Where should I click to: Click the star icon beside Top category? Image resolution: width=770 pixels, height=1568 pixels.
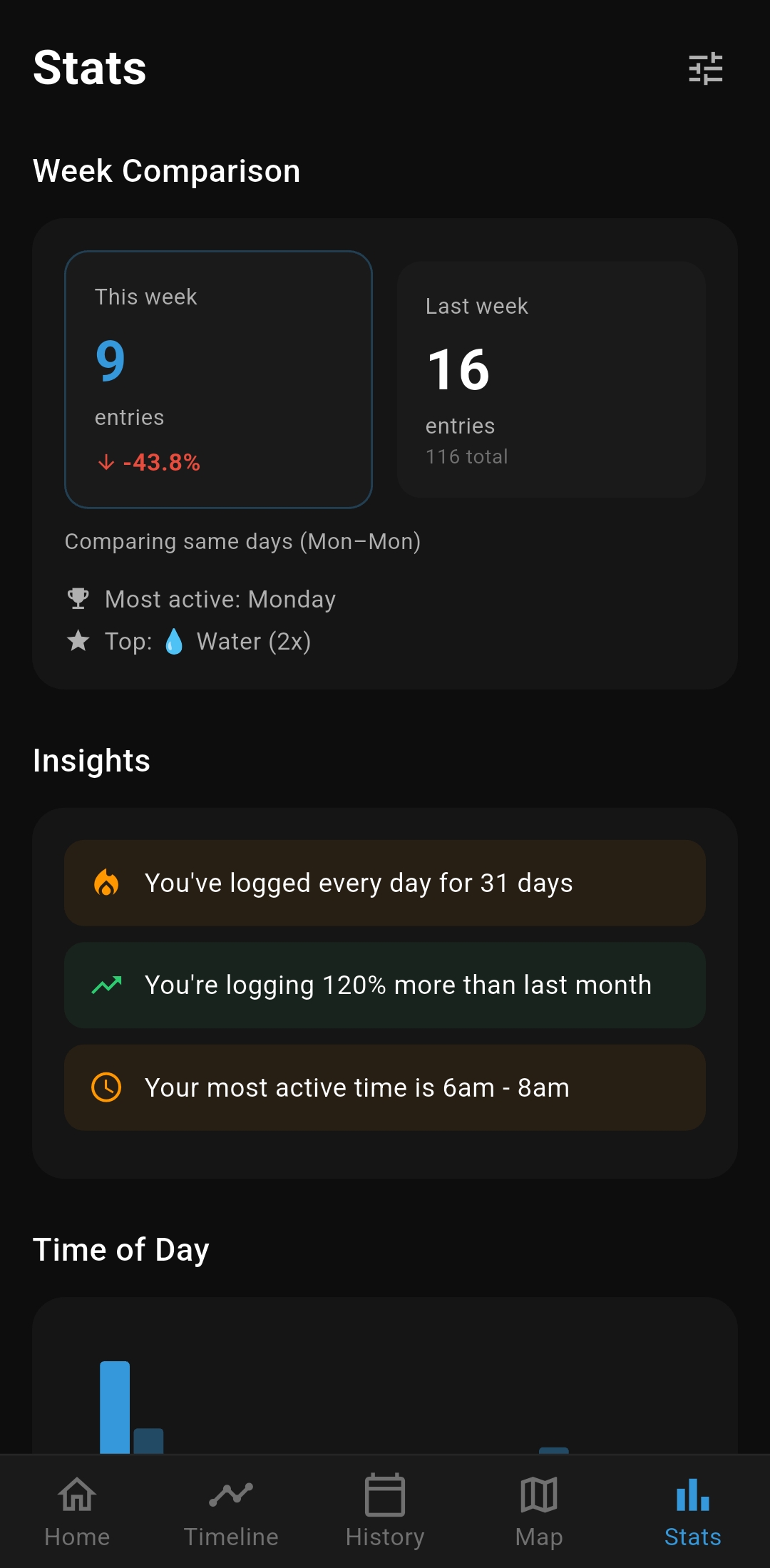tap(78, 641)
